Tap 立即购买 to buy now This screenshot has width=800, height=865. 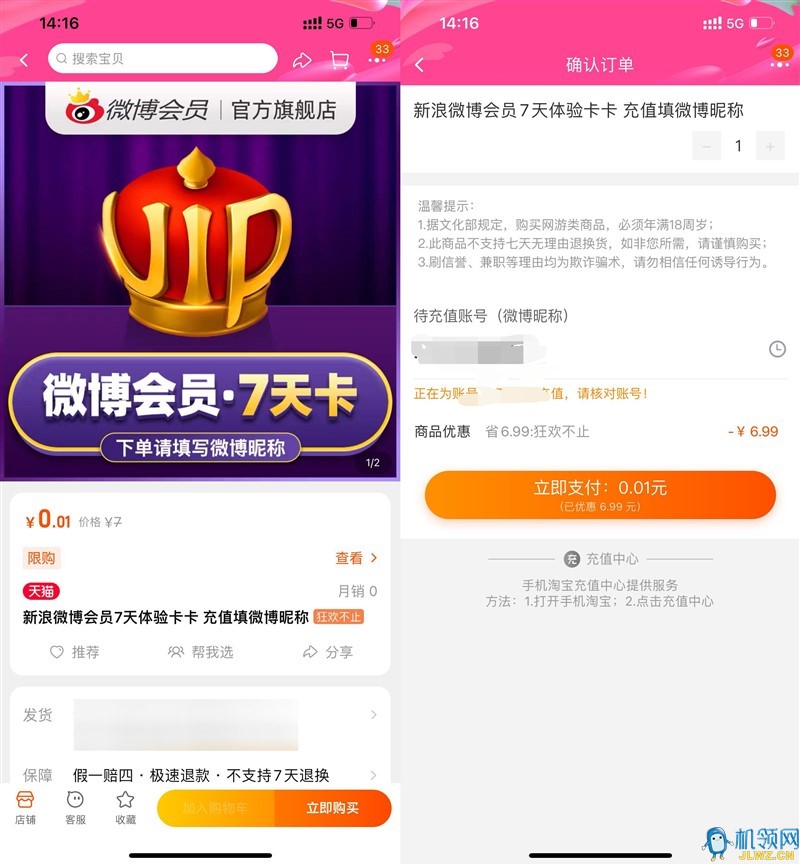click(x=333, y=808)
